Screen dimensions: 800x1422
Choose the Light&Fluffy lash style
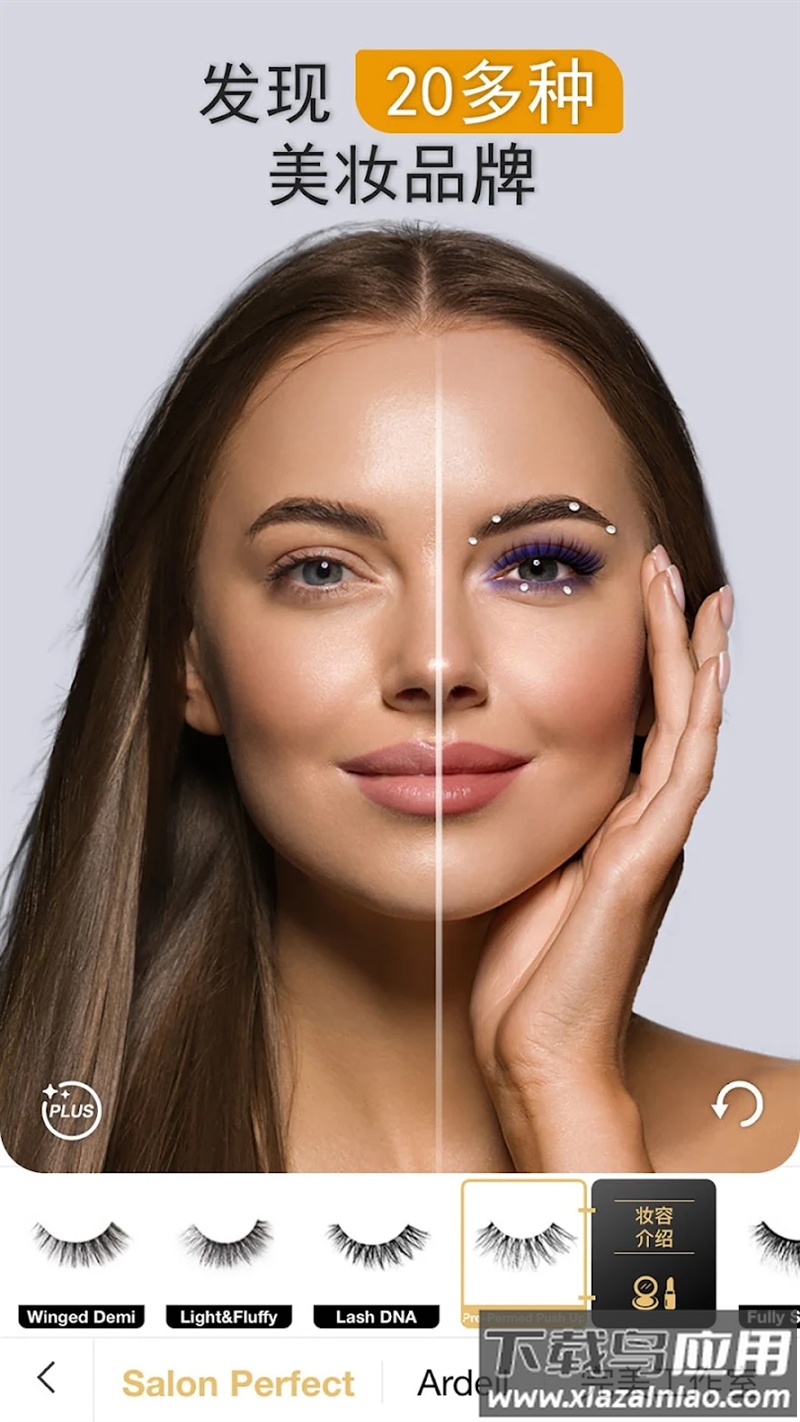click(x=229, y=1258)
